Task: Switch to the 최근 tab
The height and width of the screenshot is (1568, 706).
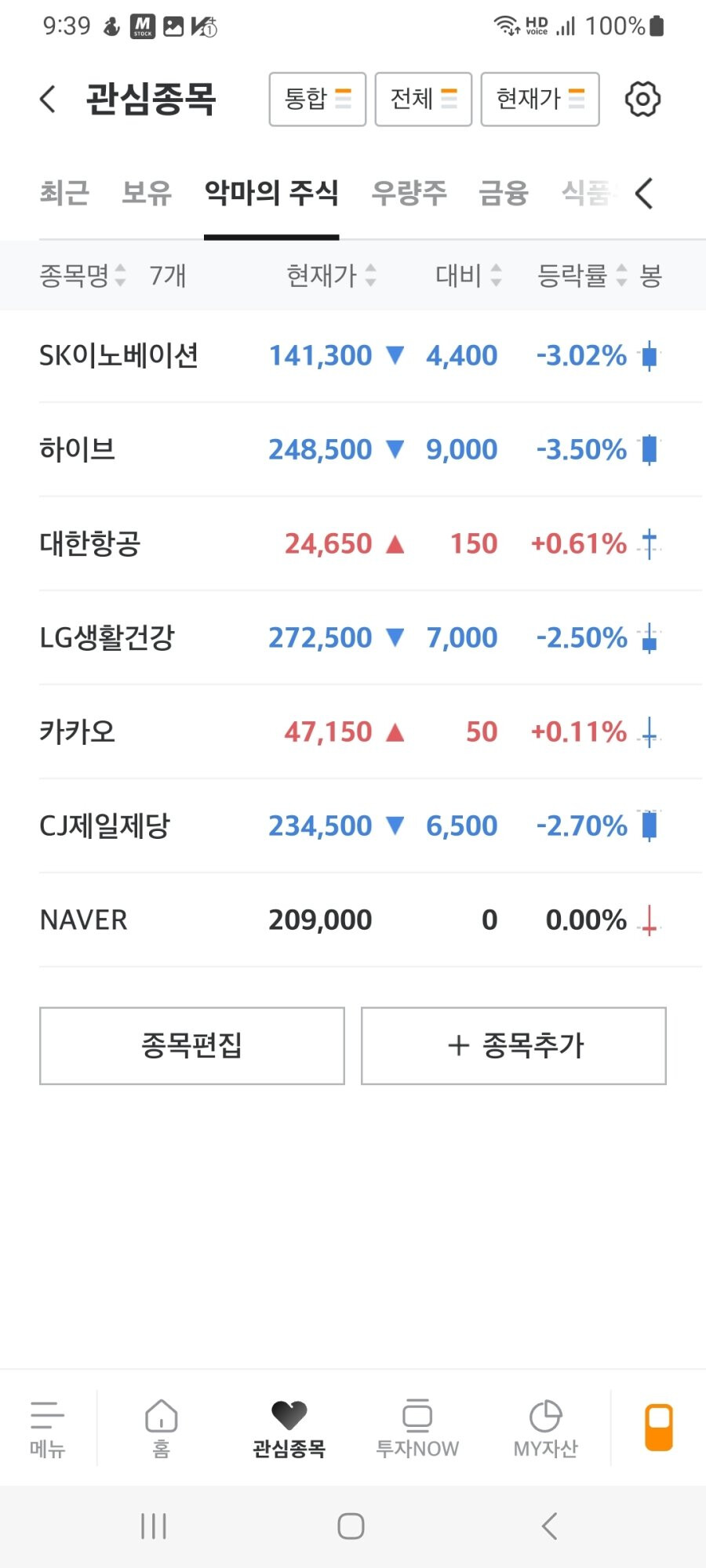Action: click(x=64, y=193)
